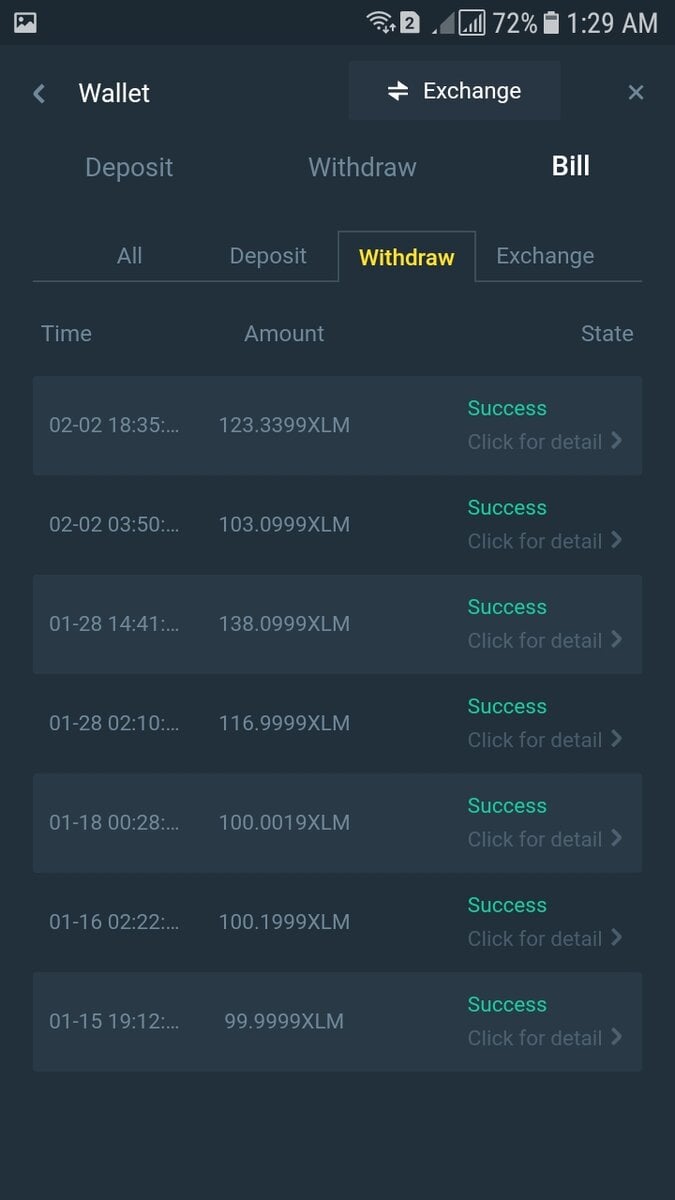
Task: Show All bill records
Action: pos(129,256)
